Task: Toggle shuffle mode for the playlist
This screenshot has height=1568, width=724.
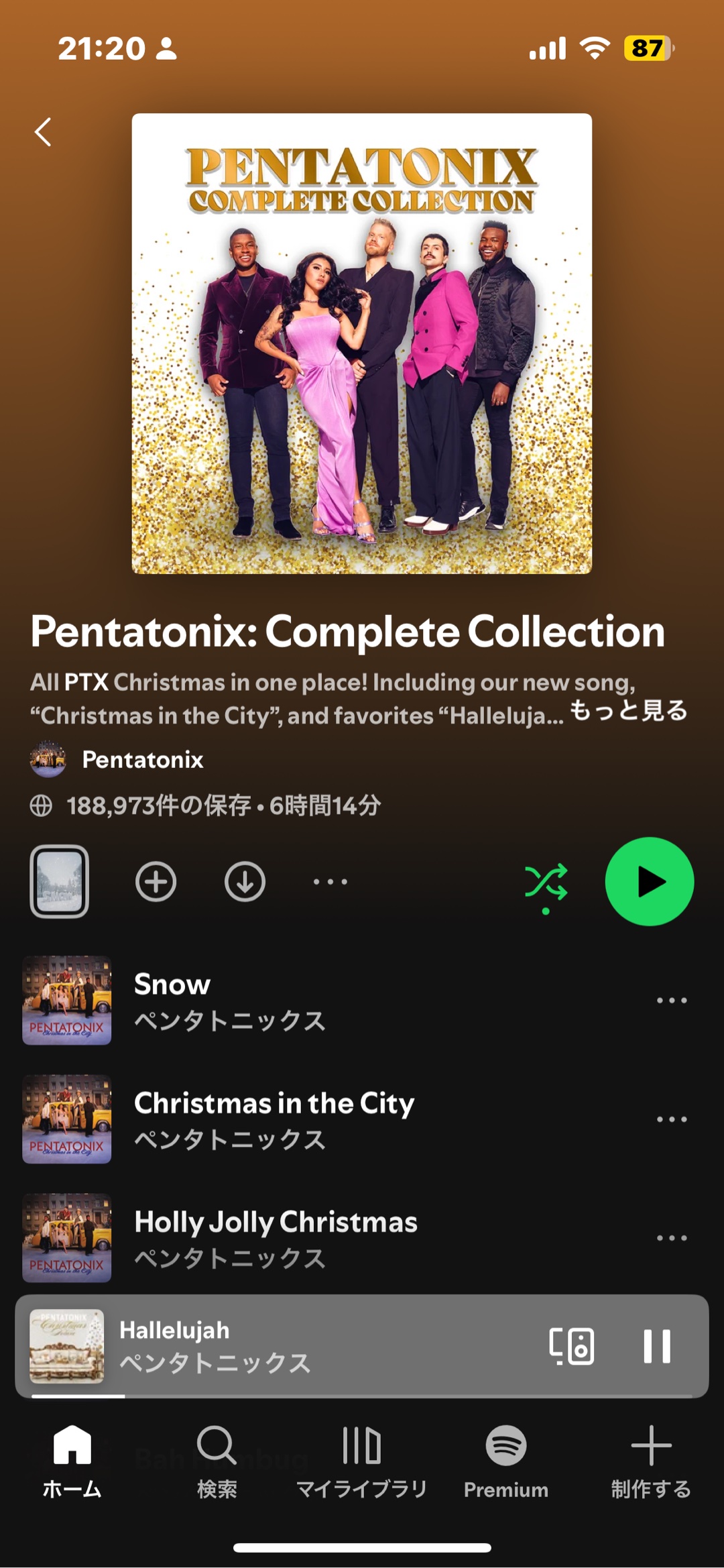Action: [546, 882]
